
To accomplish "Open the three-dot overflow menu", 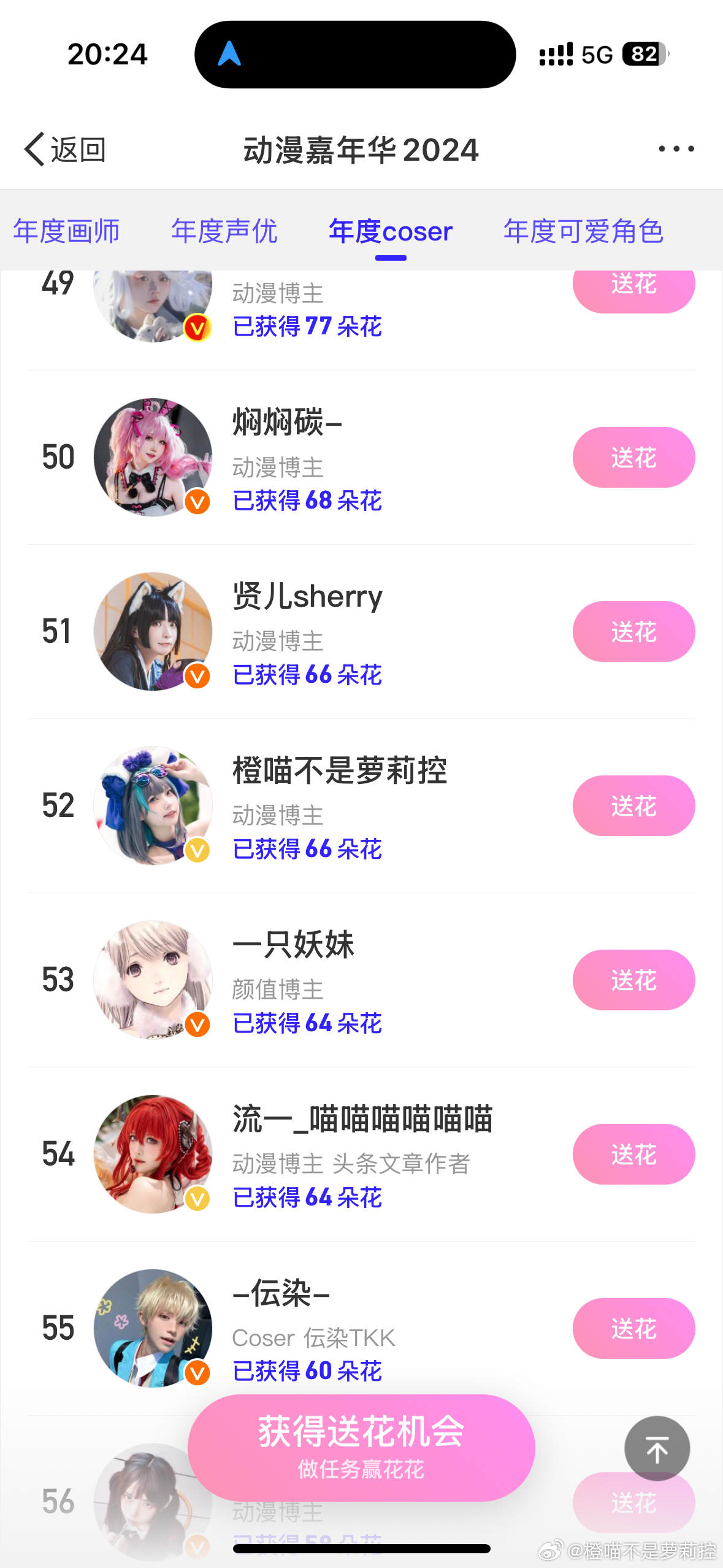I will 676,148.
